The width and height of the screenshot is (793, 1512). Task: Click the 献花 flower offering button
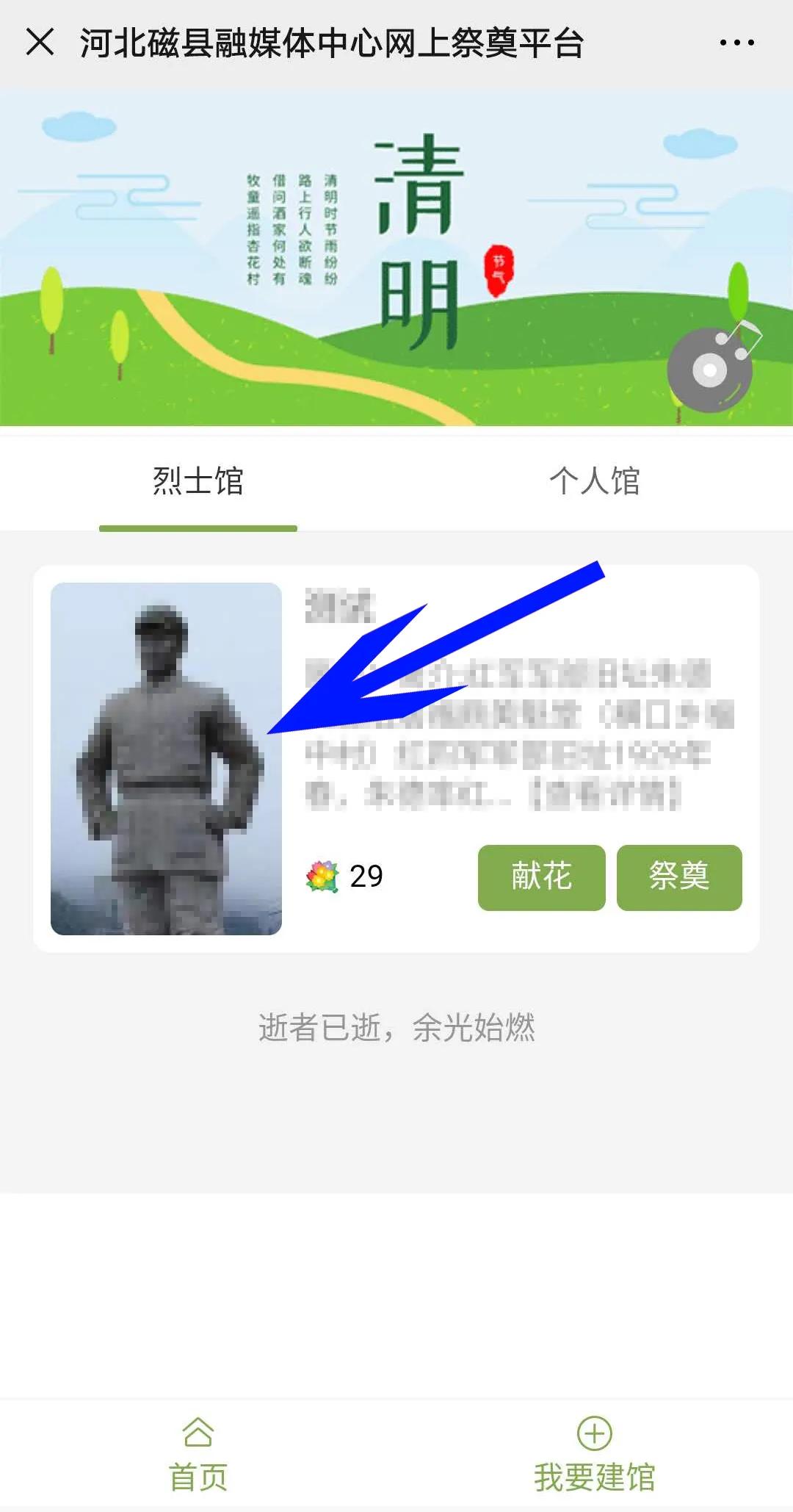pyautogui.click(x=541, y=877)
